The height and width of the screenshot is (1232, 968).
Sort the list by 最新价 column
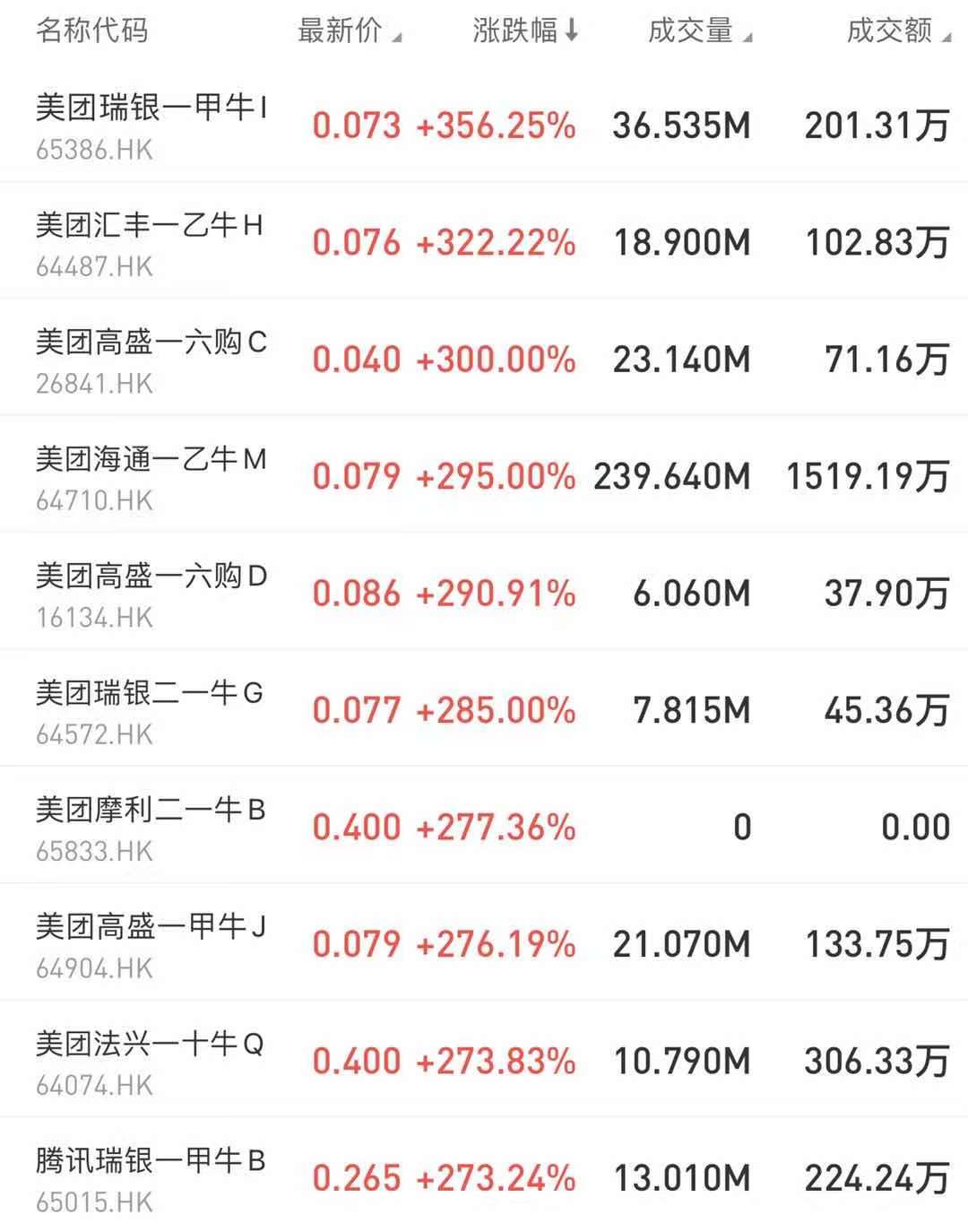349,31
